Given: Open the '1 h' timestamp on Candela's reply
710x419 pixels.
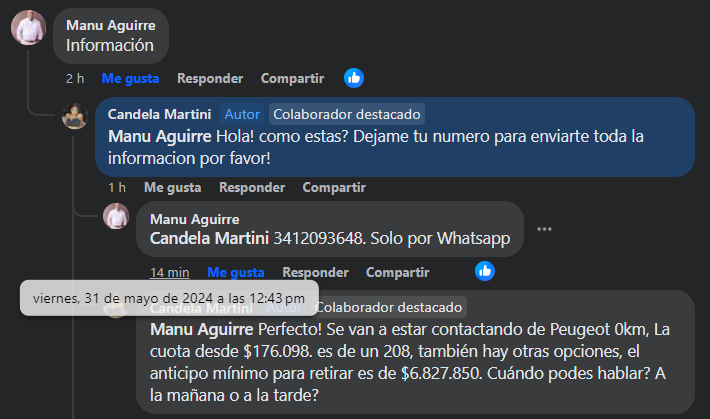Looking at the screenshot, I should (117, 187).
